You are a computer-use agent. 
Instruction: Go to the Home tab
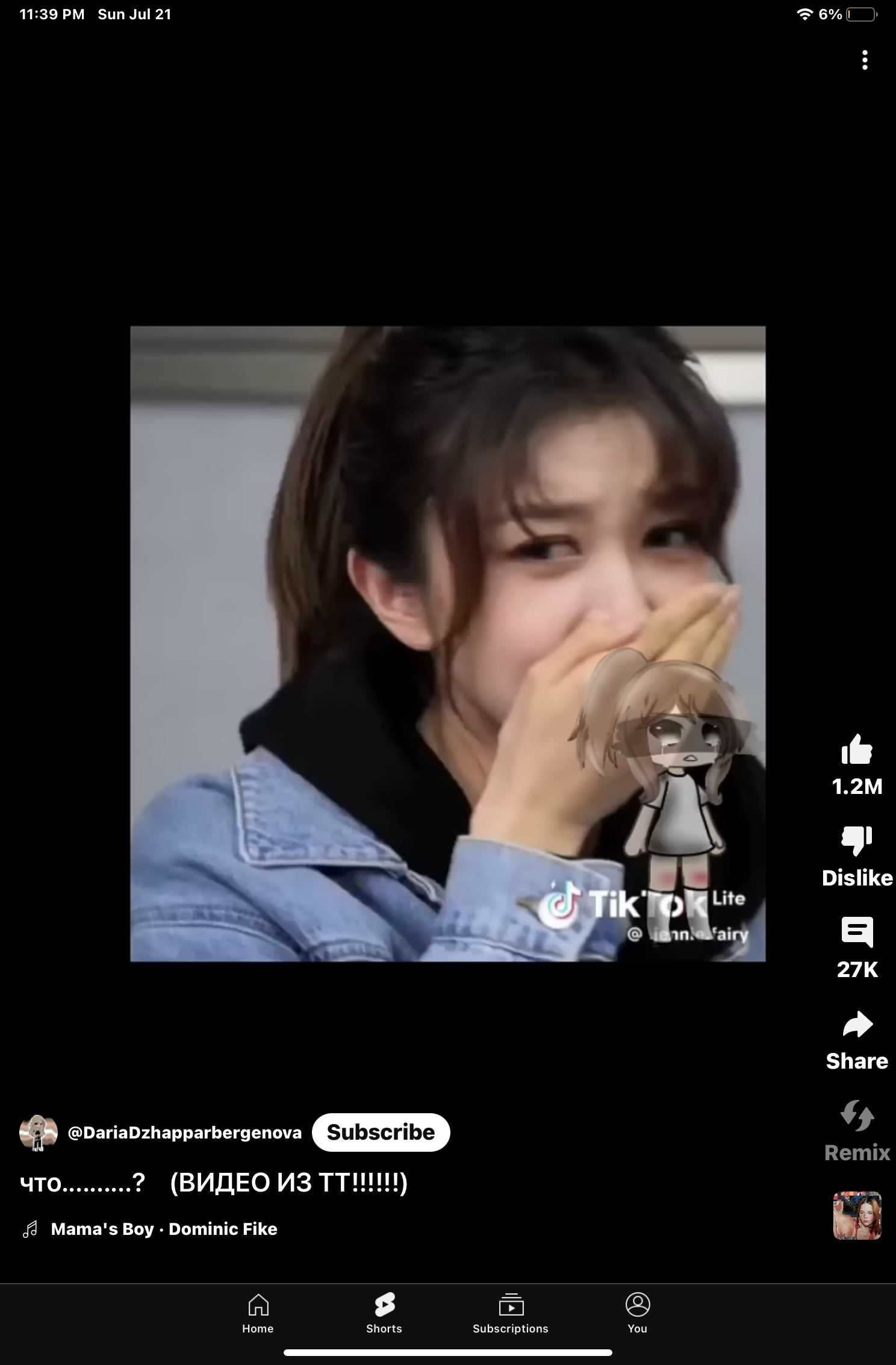coord(258,1313)
